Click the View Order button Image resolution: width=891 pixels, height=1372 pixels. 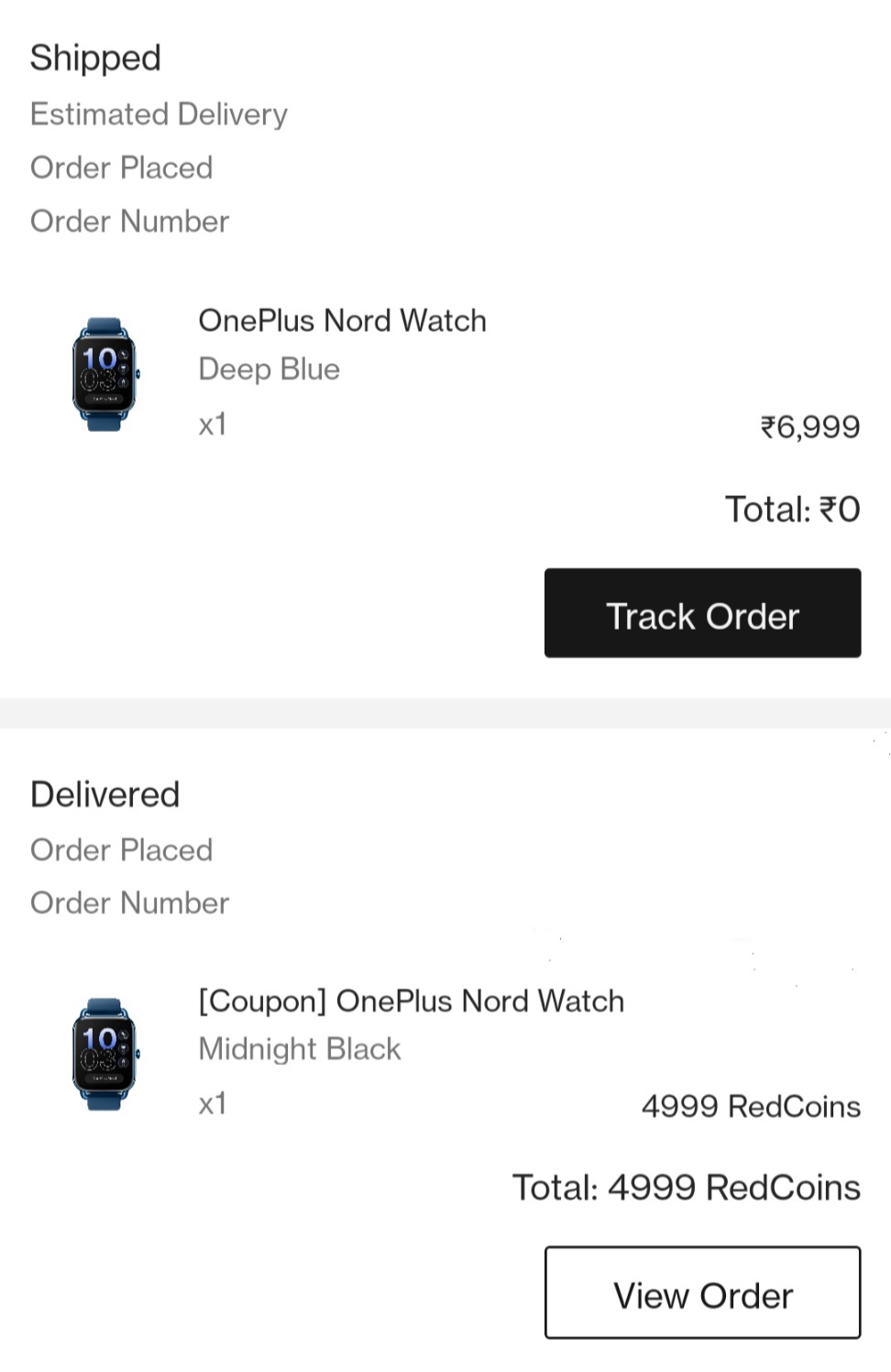pyautogui.click(x=702, y=1293)
